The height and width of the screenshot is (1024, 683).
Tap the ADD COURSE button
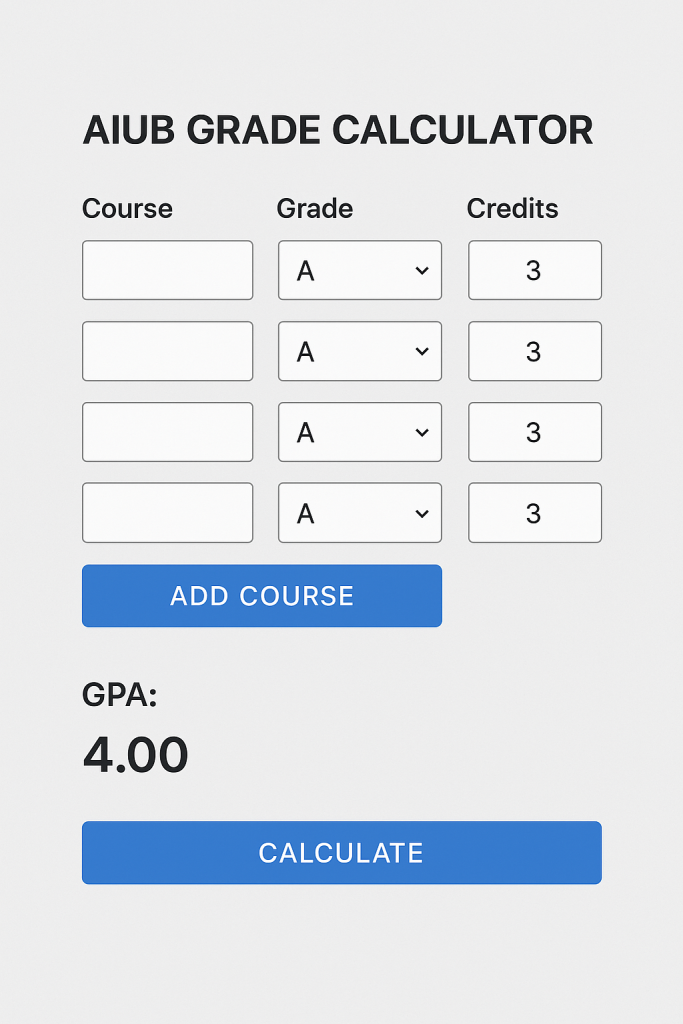(x=262, y=596)
